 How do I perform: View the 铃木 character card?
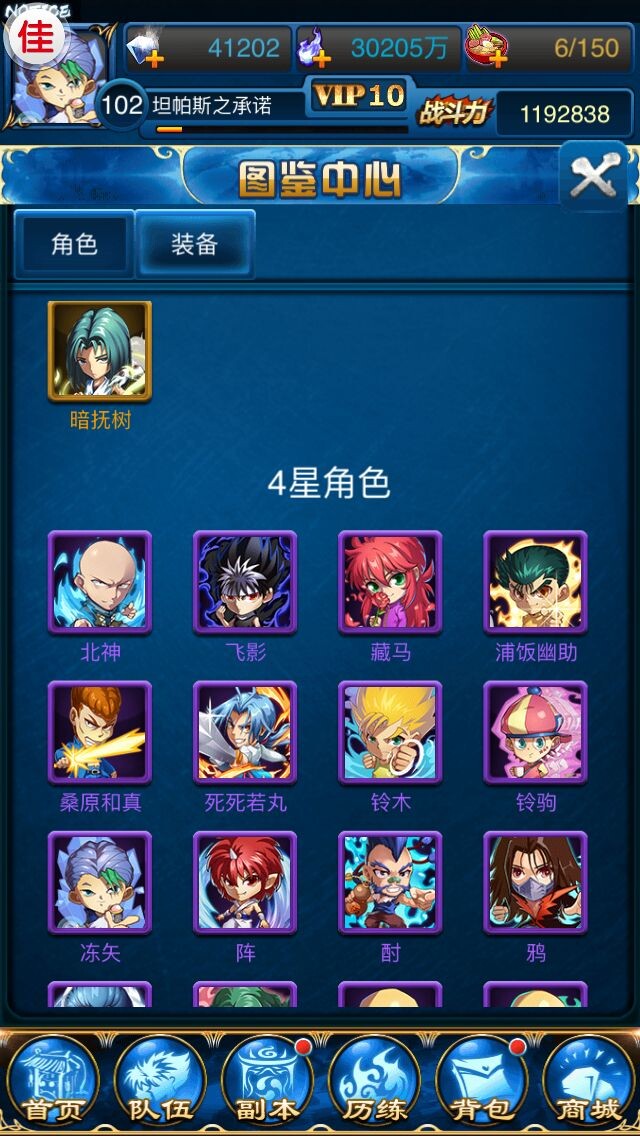pyautogui.click(x=390, y=731)
